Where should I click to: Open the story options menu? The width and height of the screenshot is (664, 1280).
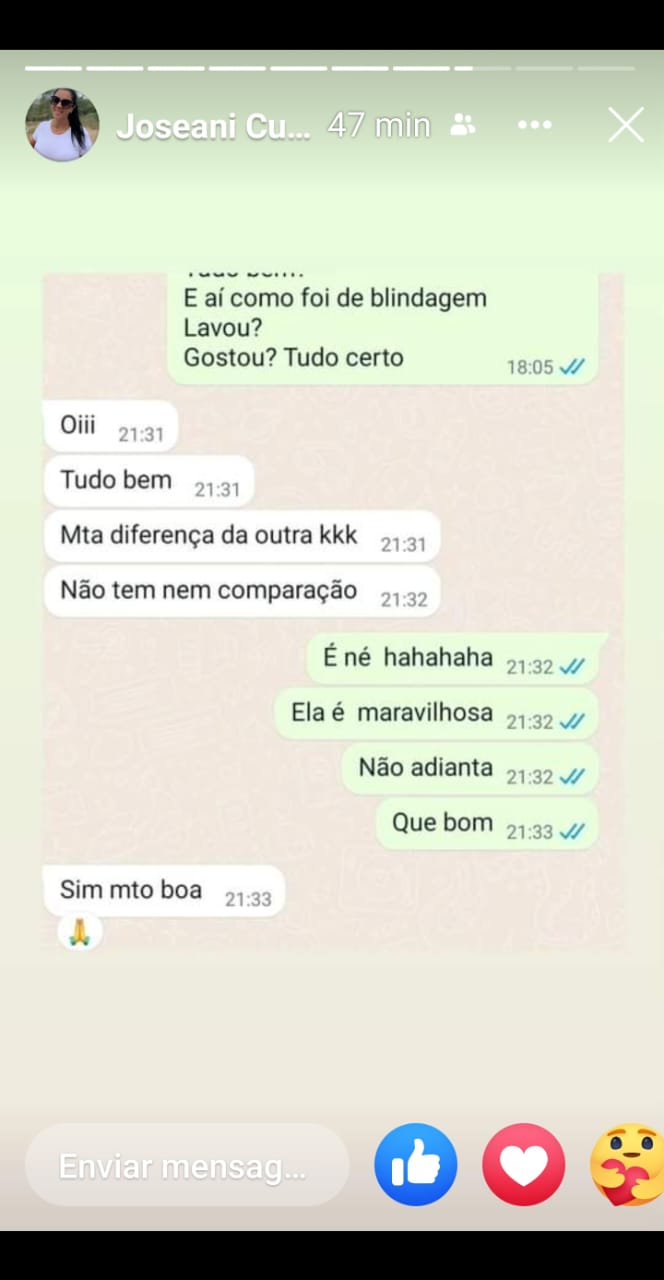(535, 125)
